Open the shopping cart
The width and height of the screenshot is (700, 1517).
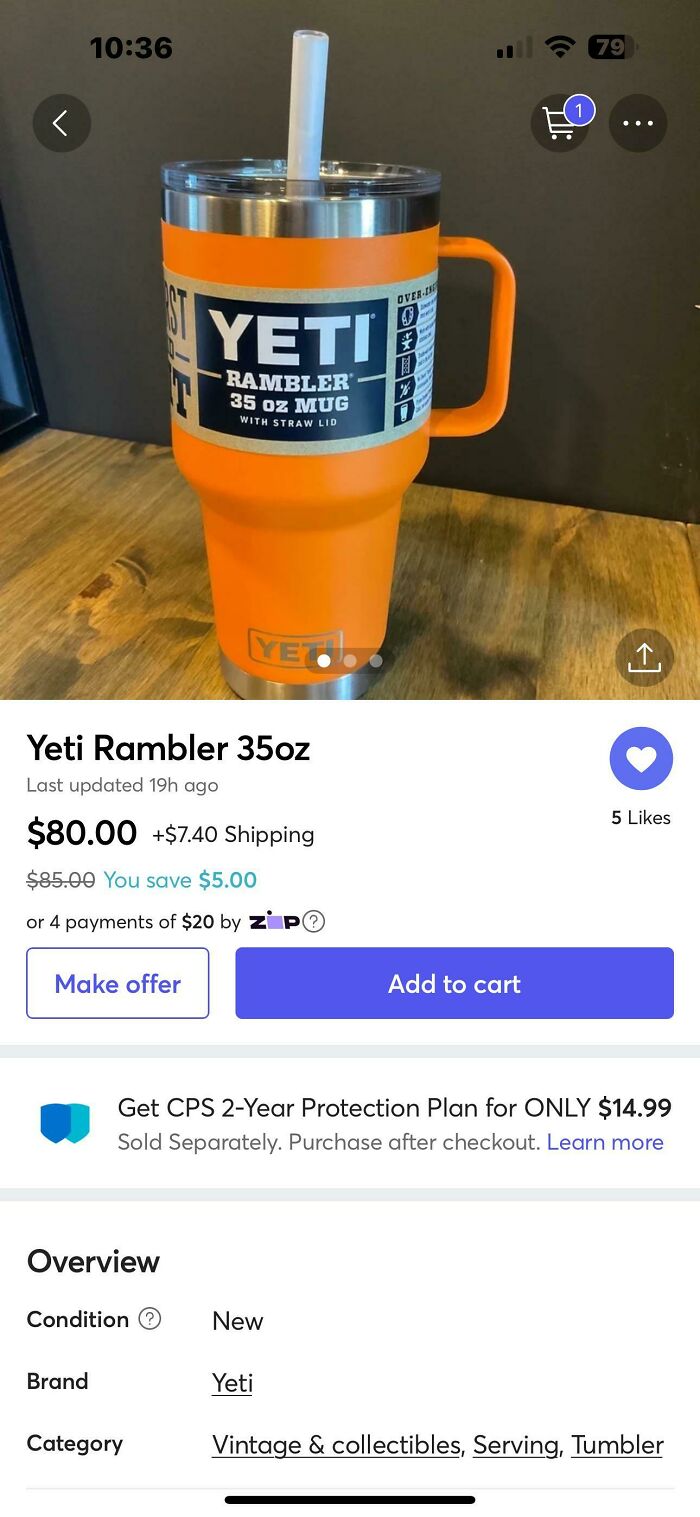560,123
